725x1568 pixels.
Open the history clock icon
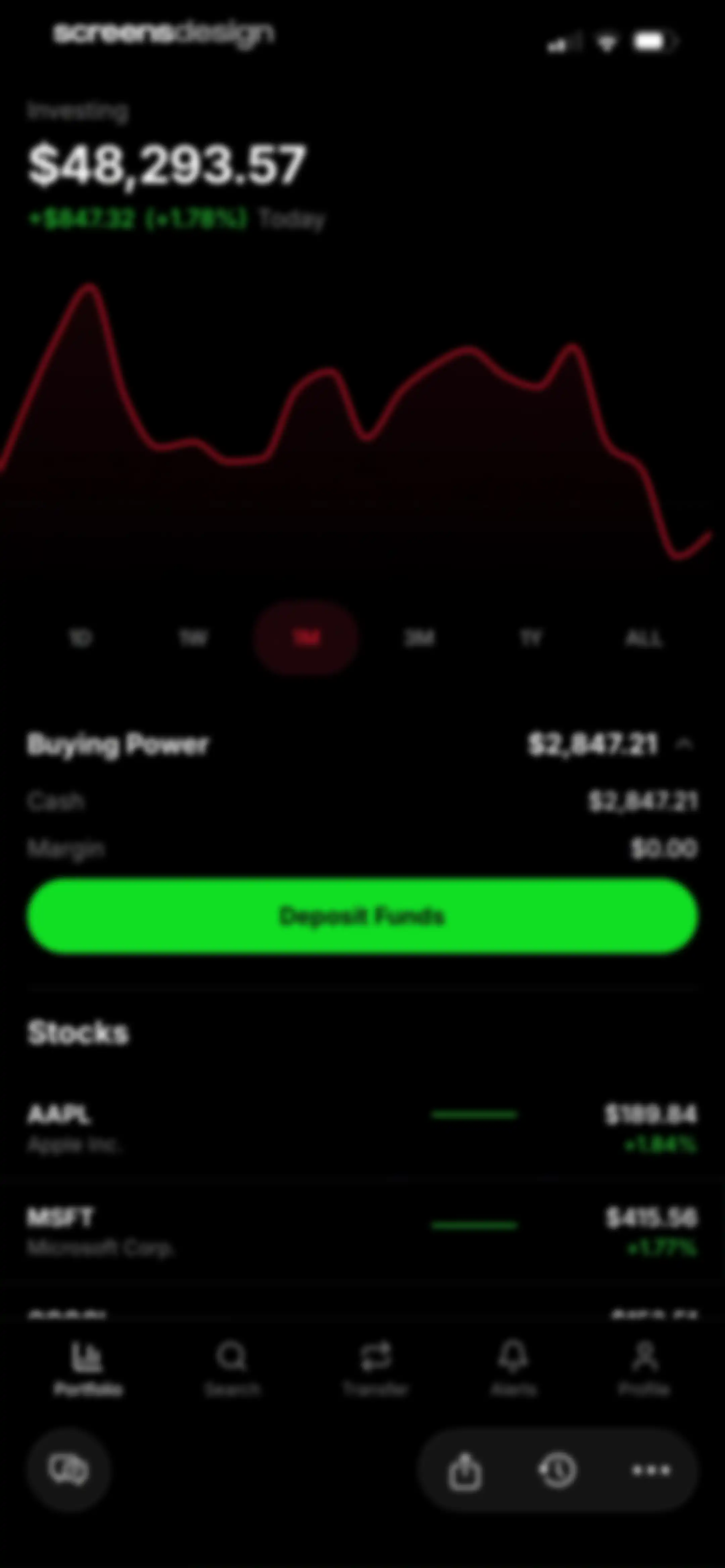coord(558,1471)
